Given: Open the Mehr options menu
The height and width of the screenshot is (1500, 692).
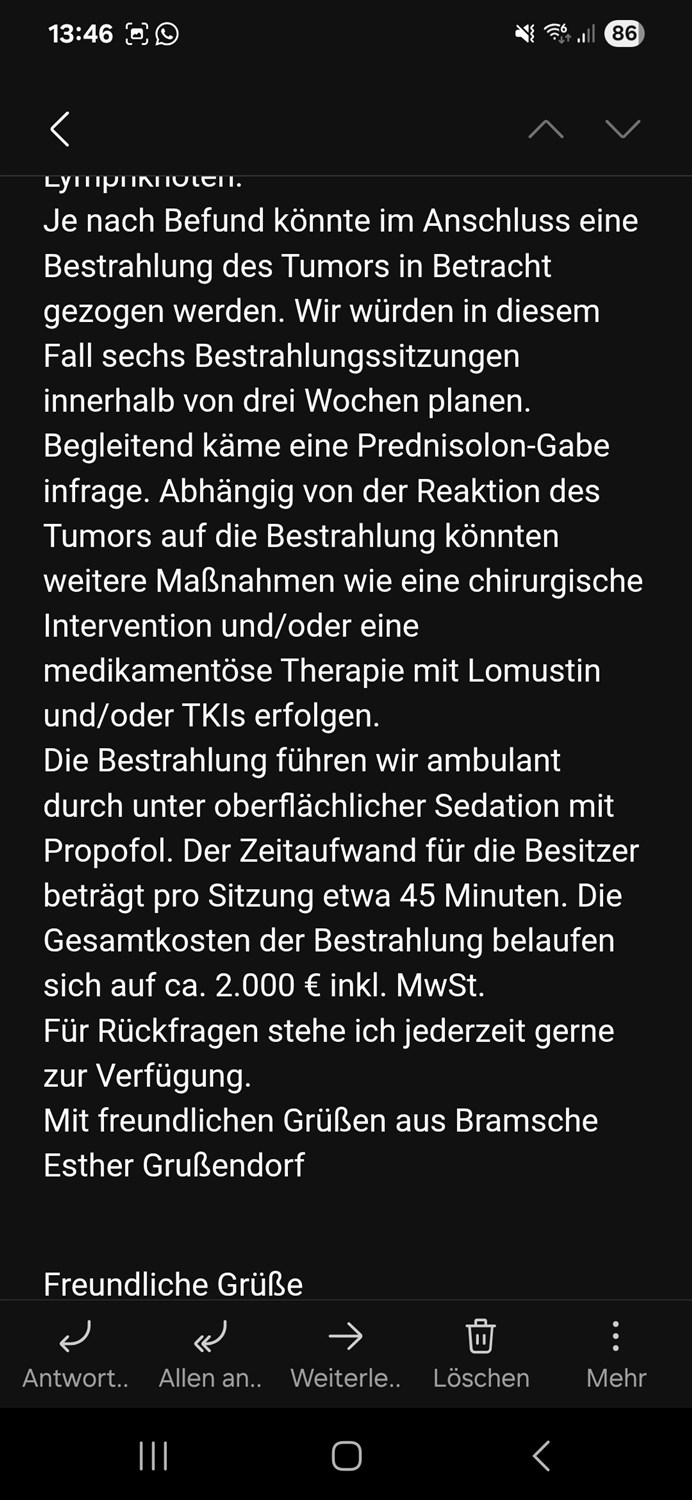Looking at the screenshot, I should point(616,1355).
